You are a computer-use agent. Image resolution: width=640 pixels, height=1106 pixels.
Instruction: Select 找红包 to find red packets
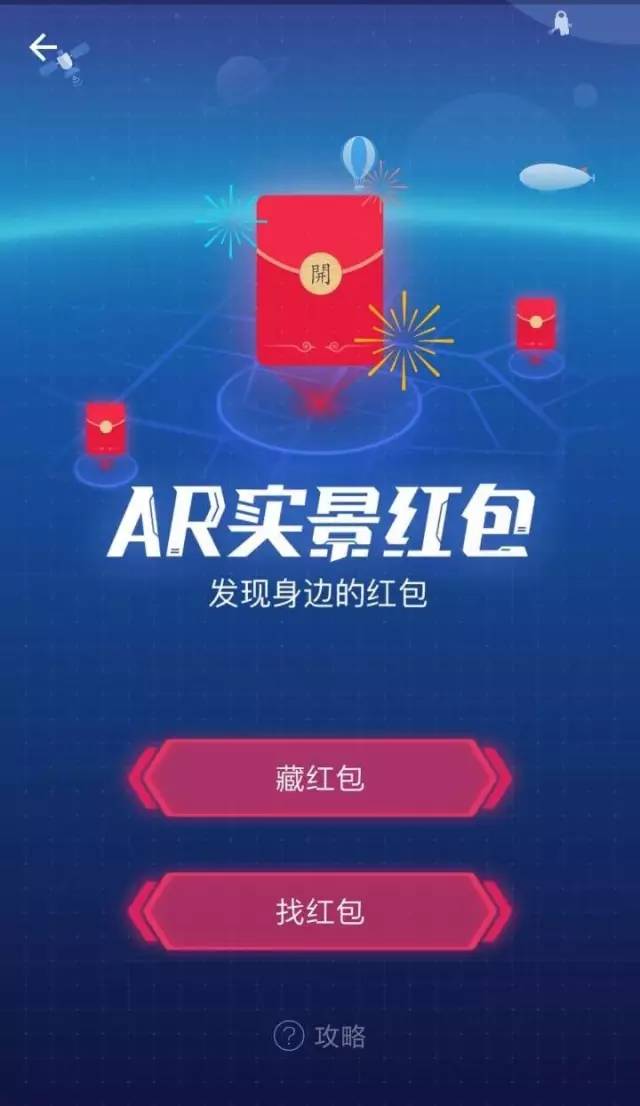[x=320, y=912]
